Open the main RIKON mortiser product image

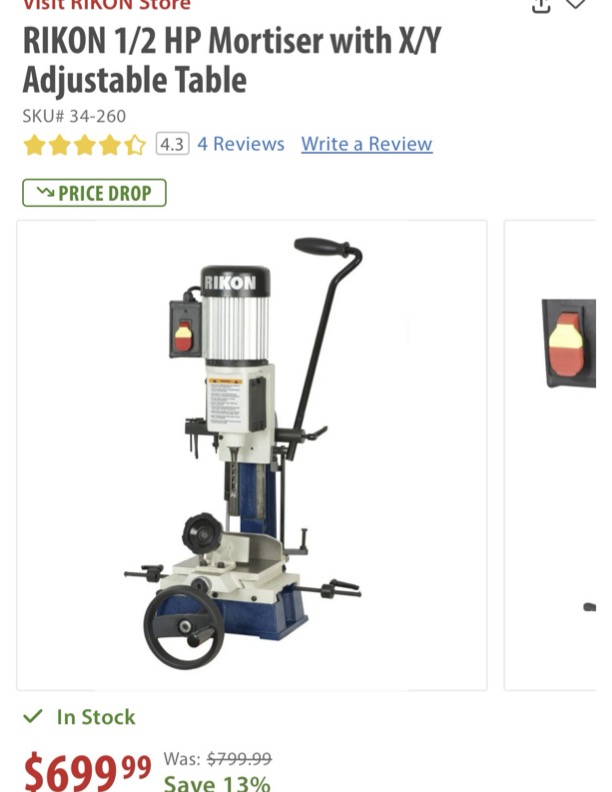pyautogui.click(x=251, y=455)
